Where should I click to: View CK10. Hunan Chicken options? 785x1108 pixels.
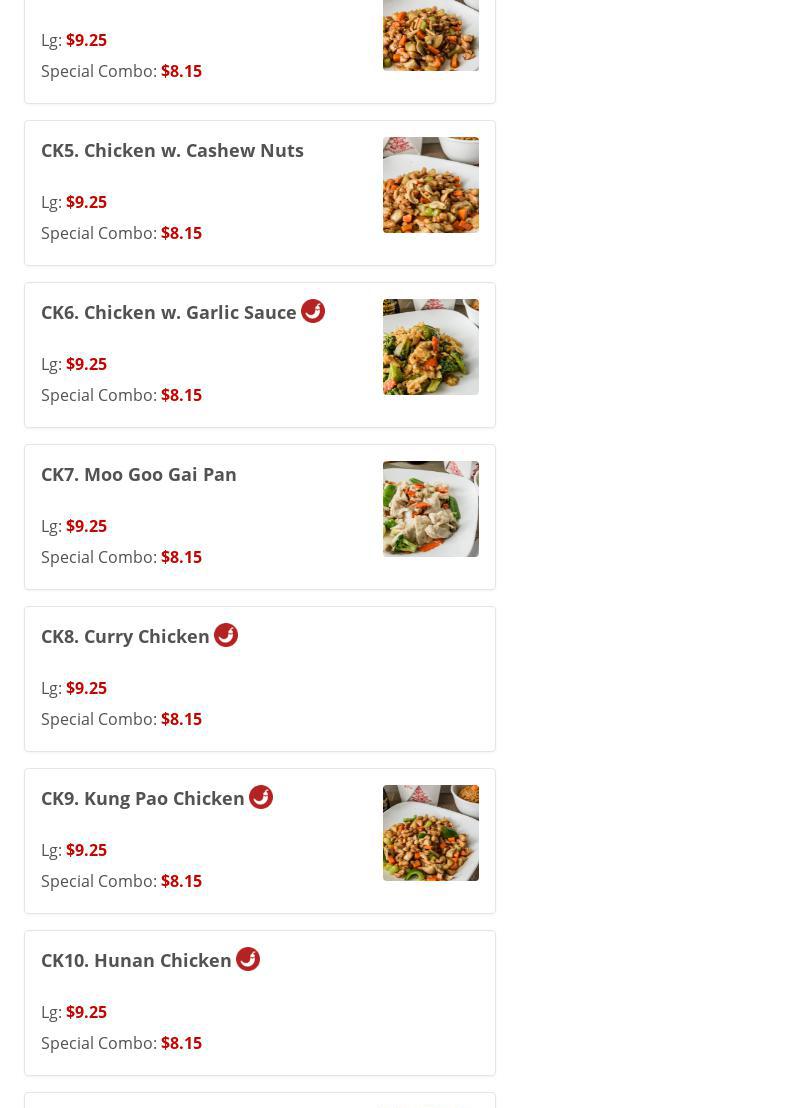pyautogui.click(x=137, y=961)
